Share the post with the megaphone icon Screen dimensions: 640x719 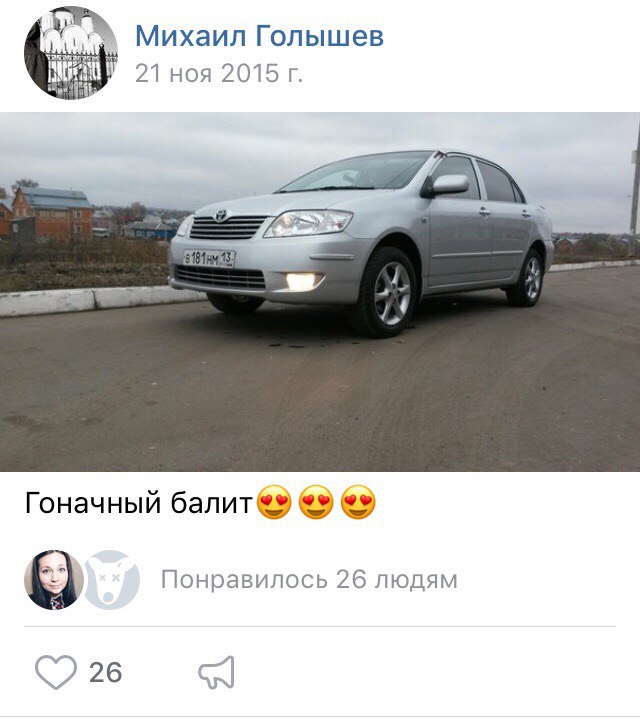(216, 672)
